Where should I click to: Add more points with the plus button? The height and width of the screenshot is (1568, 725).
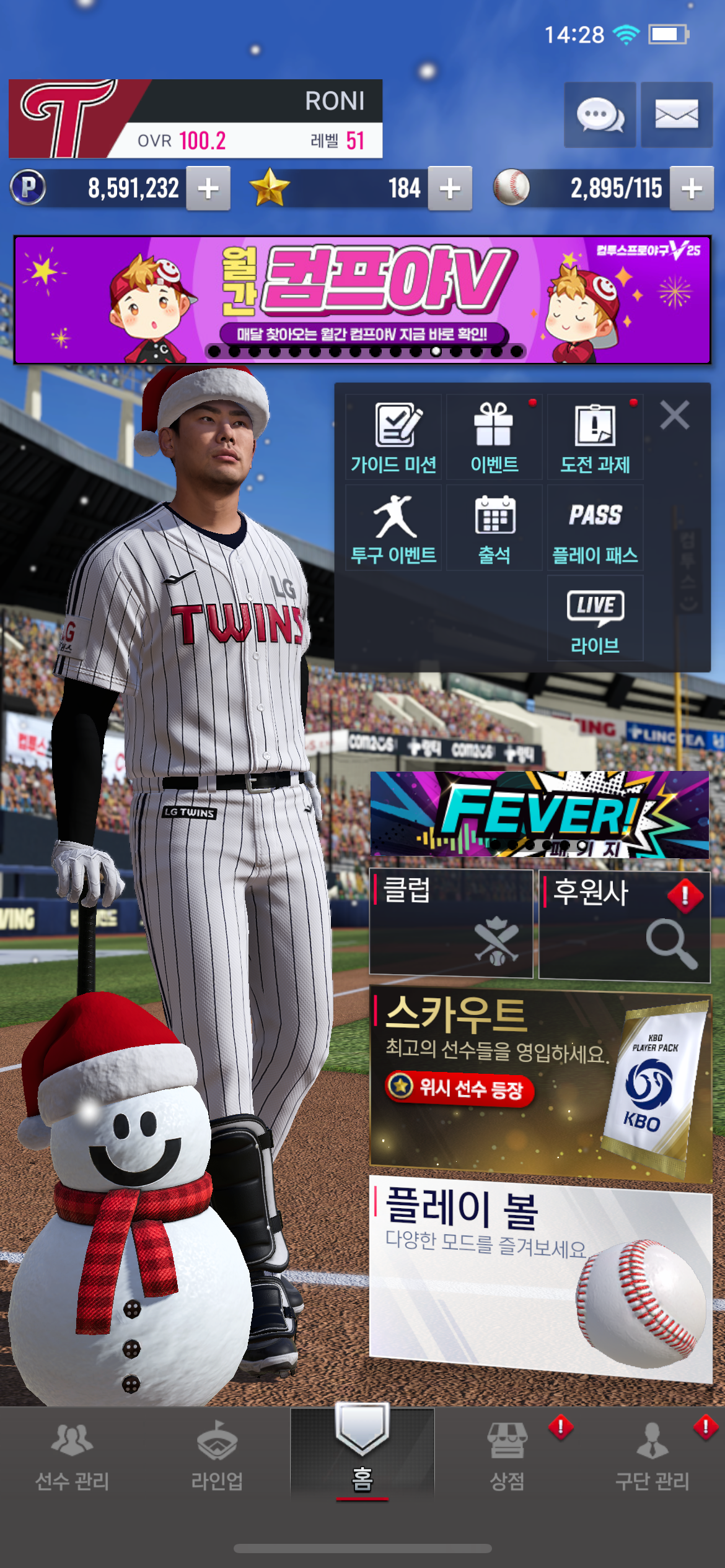(208, 188)
